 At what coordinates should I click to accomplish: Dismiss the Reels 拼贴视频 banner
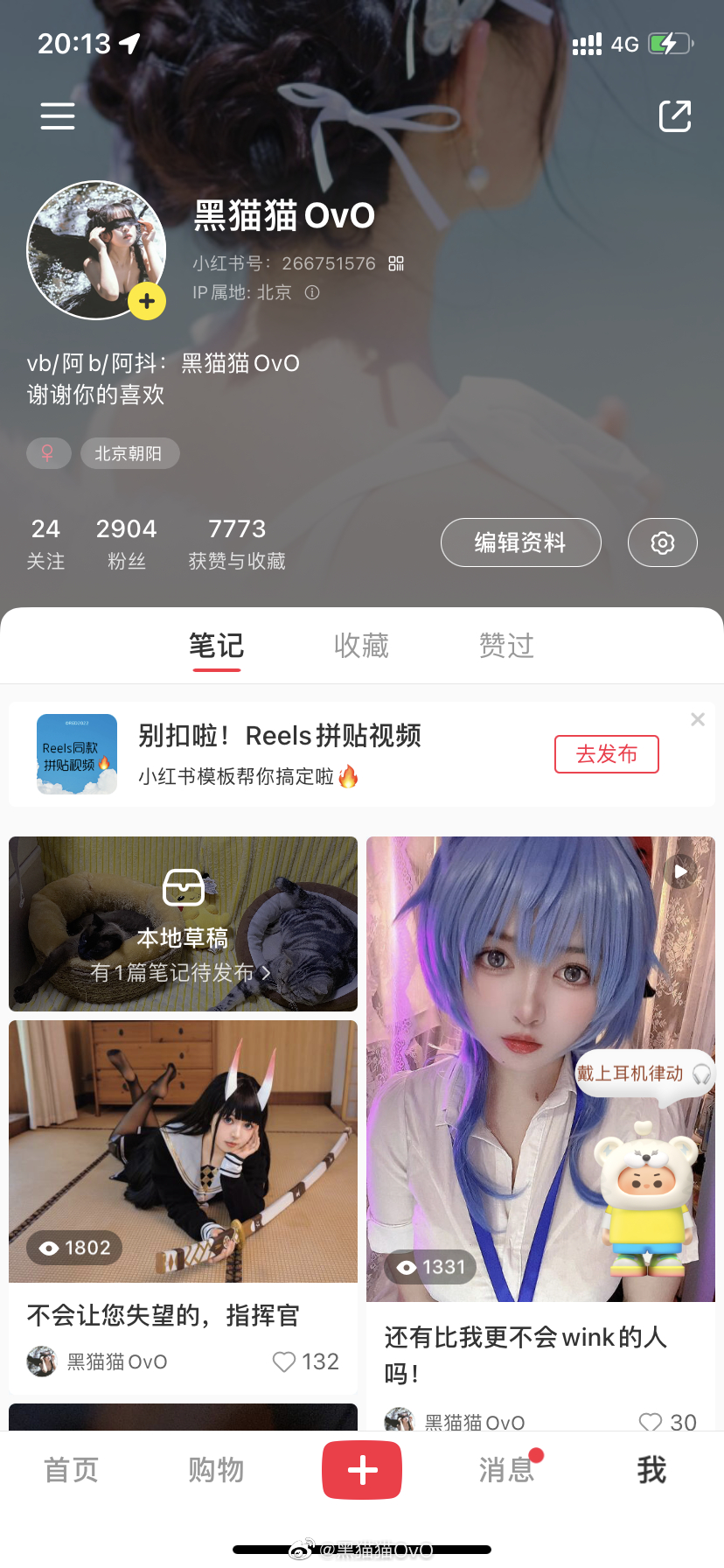pyautogui.click(x=697, y=719)
